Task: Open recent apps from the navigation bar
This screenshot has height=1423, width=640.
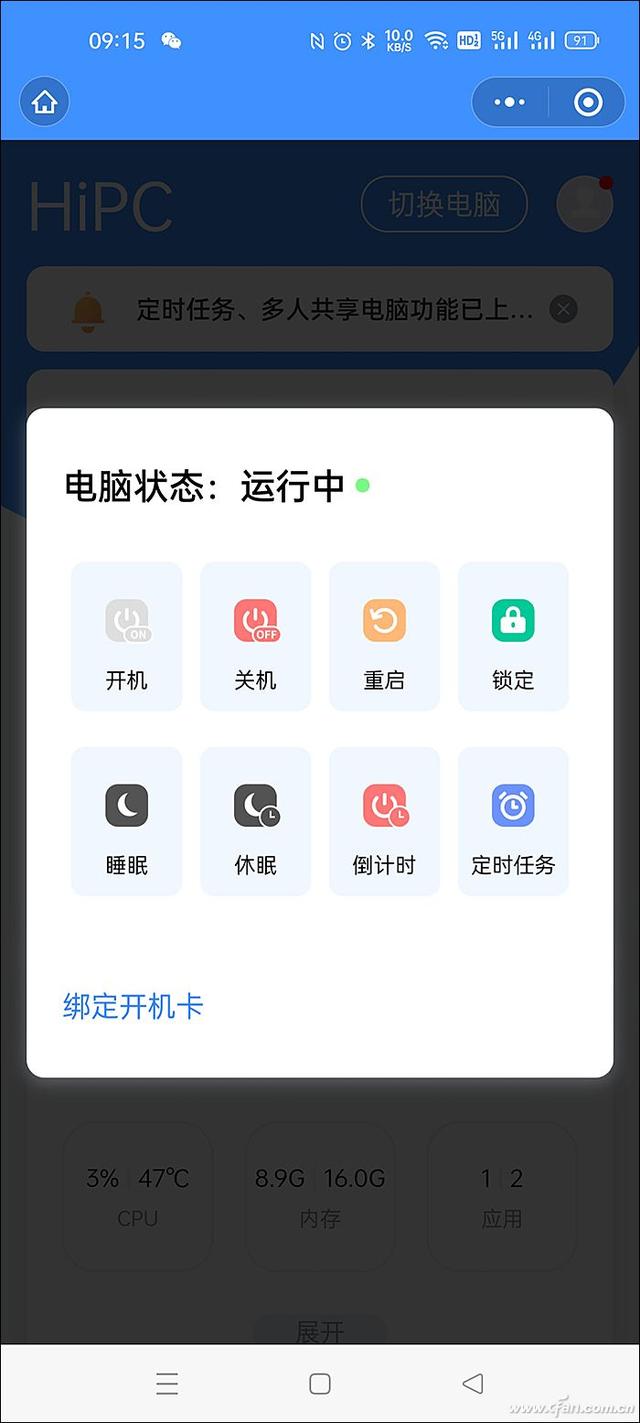Action: click(x=167, y=1383)
